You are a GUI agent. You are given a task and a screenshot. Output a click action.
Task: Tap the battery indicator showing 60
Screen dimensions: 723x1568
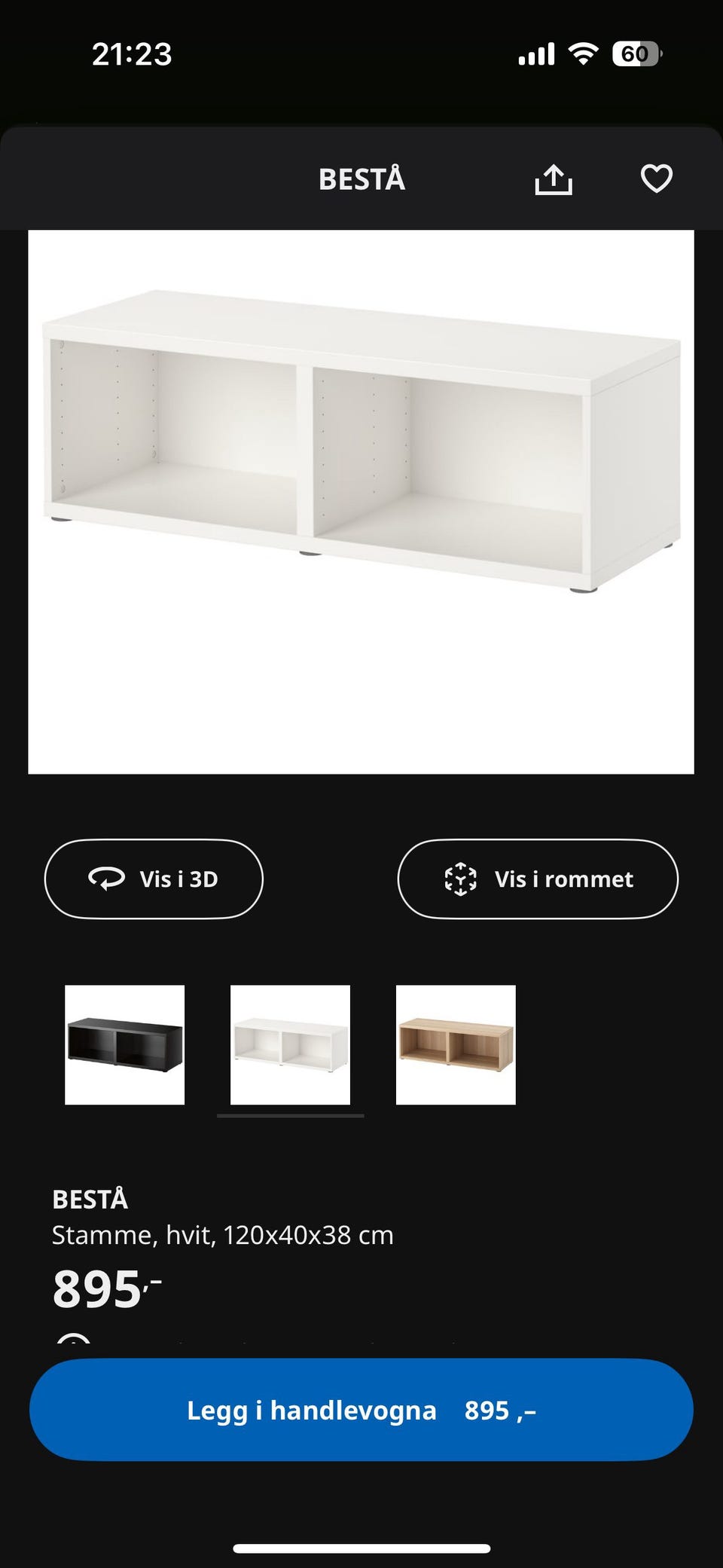636,53
